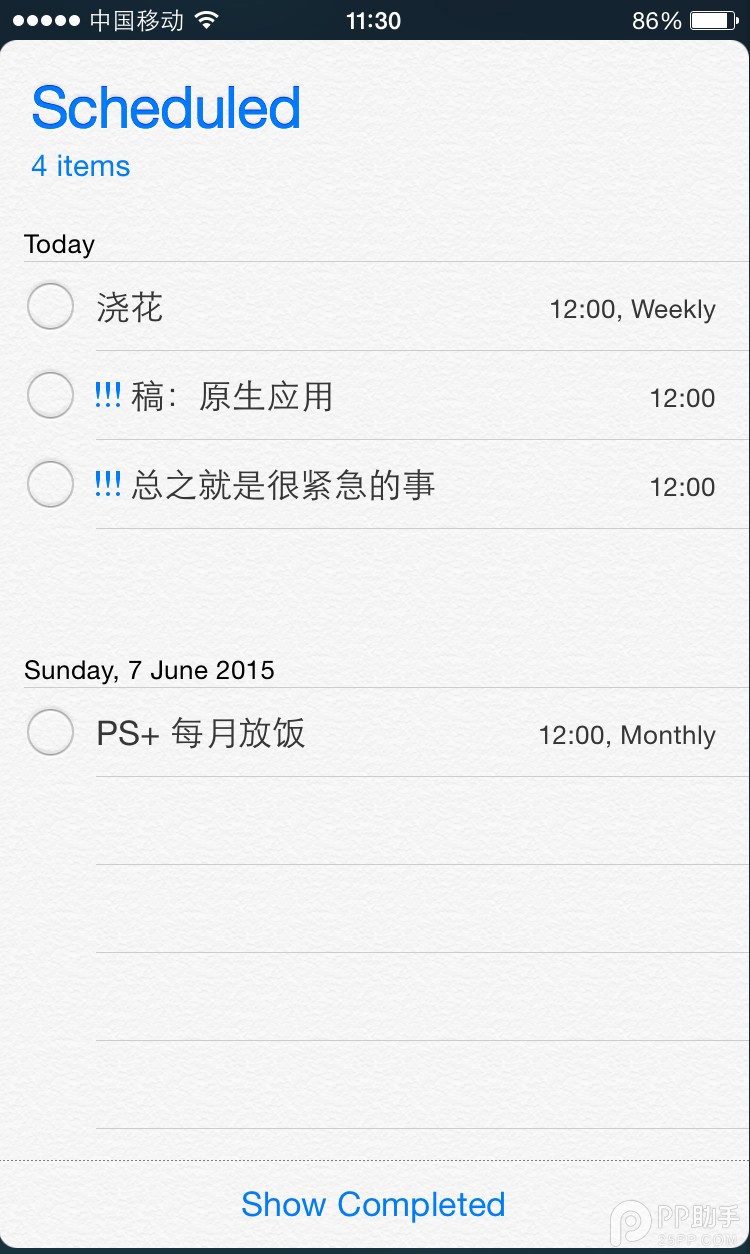Check off the 稿：原生应用 reminder
Screen dimensions: 750x1254
(50, 395)
